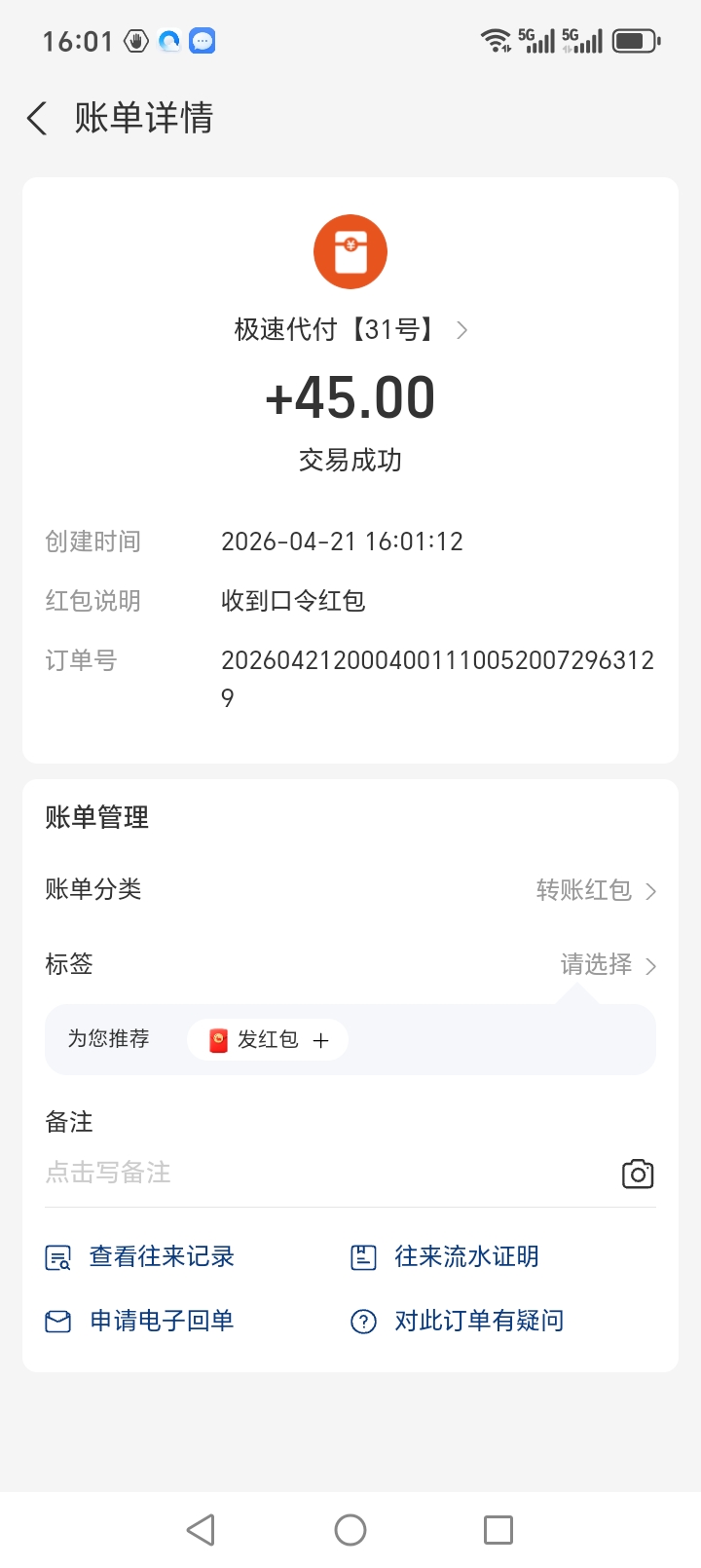This screenshot has height=1568, width=701.
Task: Open 账单分类 chevron to change 转账红包 category
Action: tap(650, 889)
